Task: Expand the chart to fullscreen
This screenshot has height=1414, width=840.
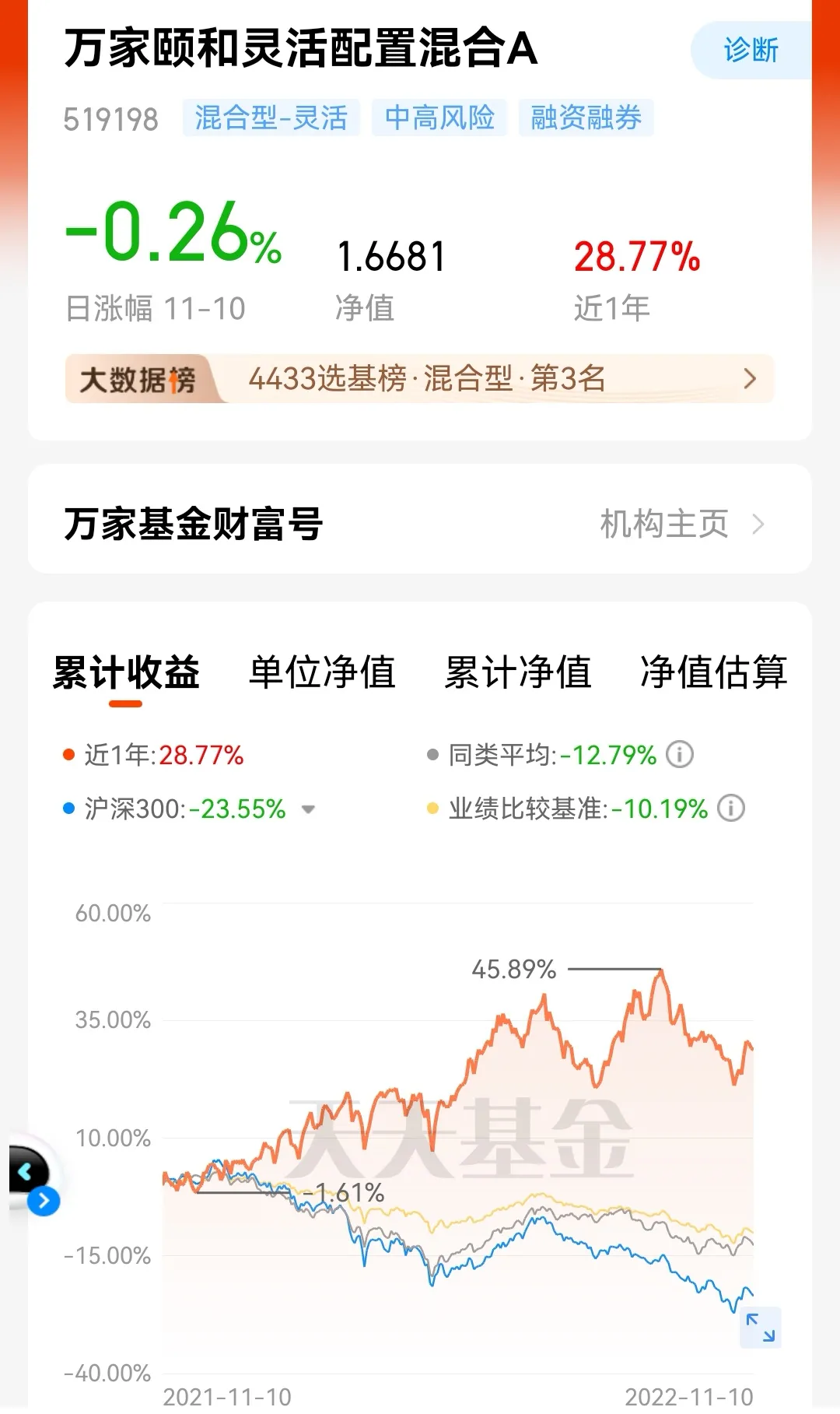Action: 760,1328
